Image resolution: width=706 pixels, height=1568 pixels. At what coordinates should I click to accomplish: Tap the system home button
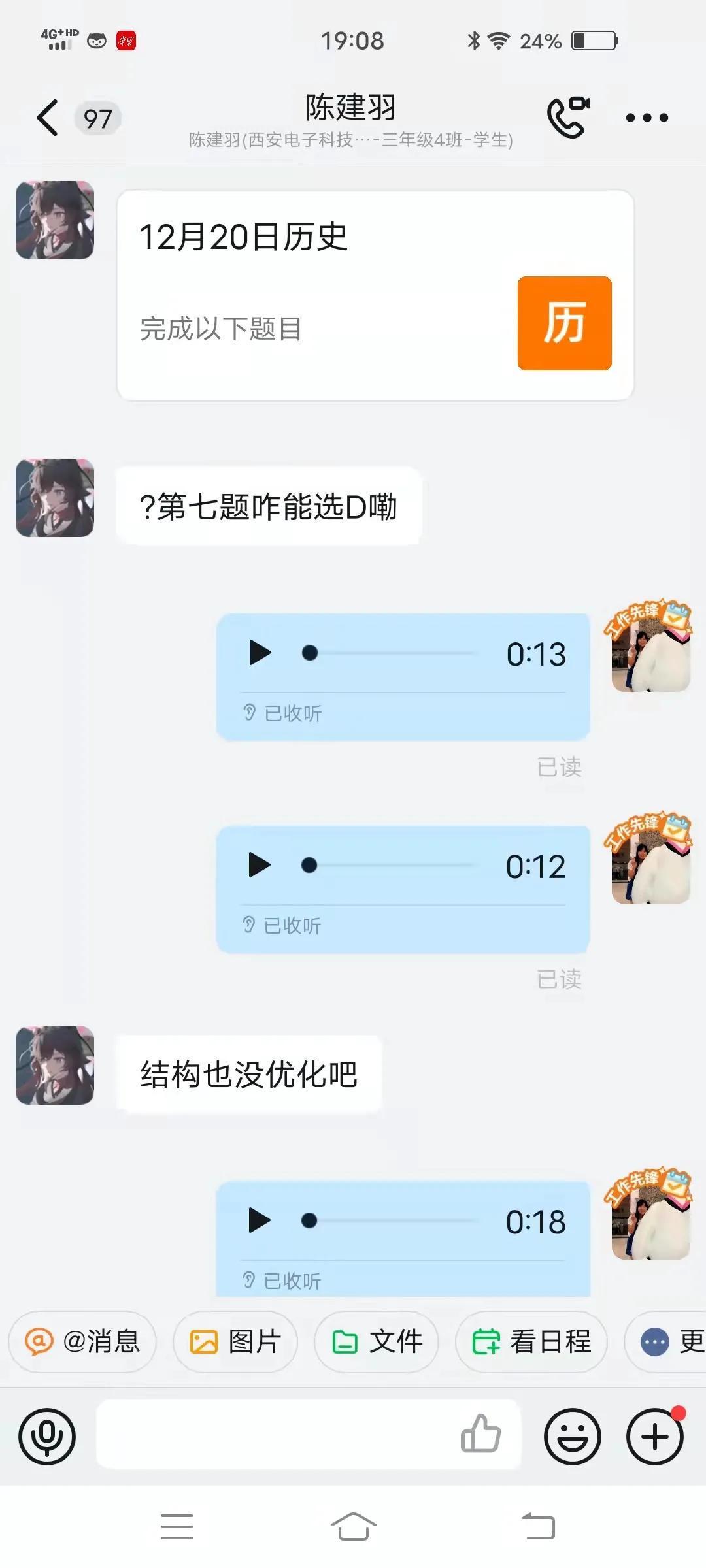click(x=353, y=1527)
